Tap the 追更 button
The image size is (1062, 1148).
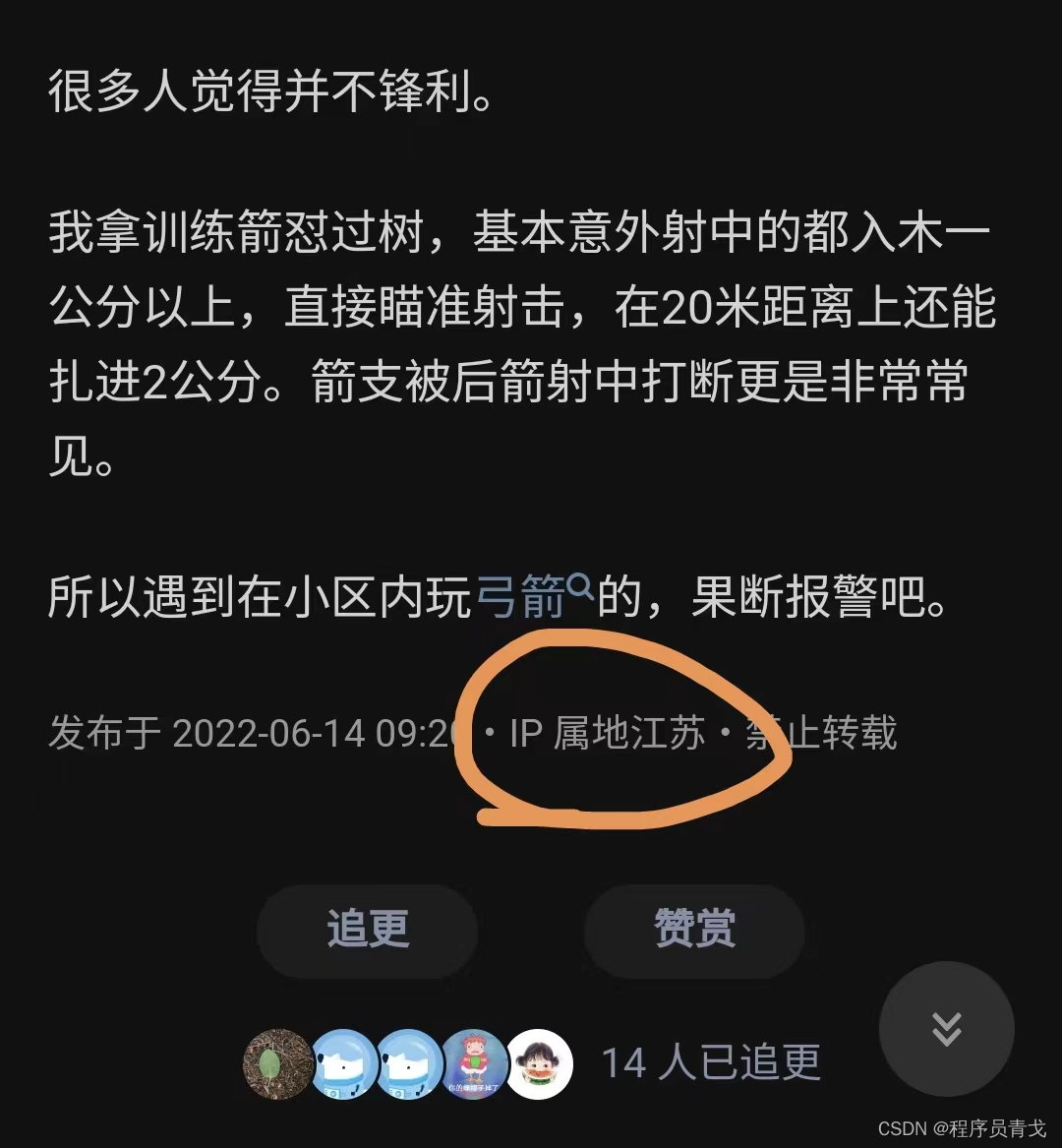coord(368,929)
